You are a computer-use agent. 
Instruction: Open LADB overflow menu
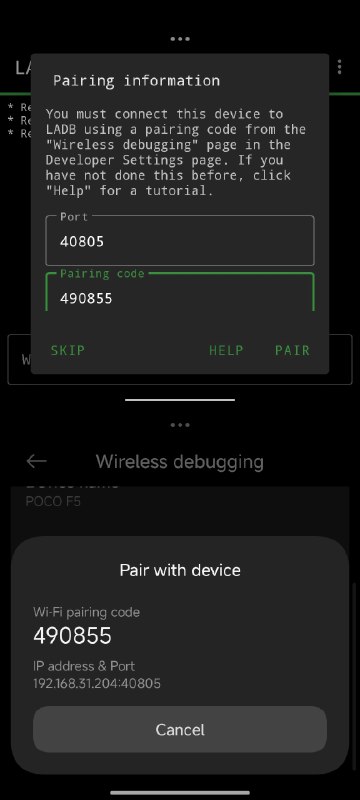click(339, 67)
